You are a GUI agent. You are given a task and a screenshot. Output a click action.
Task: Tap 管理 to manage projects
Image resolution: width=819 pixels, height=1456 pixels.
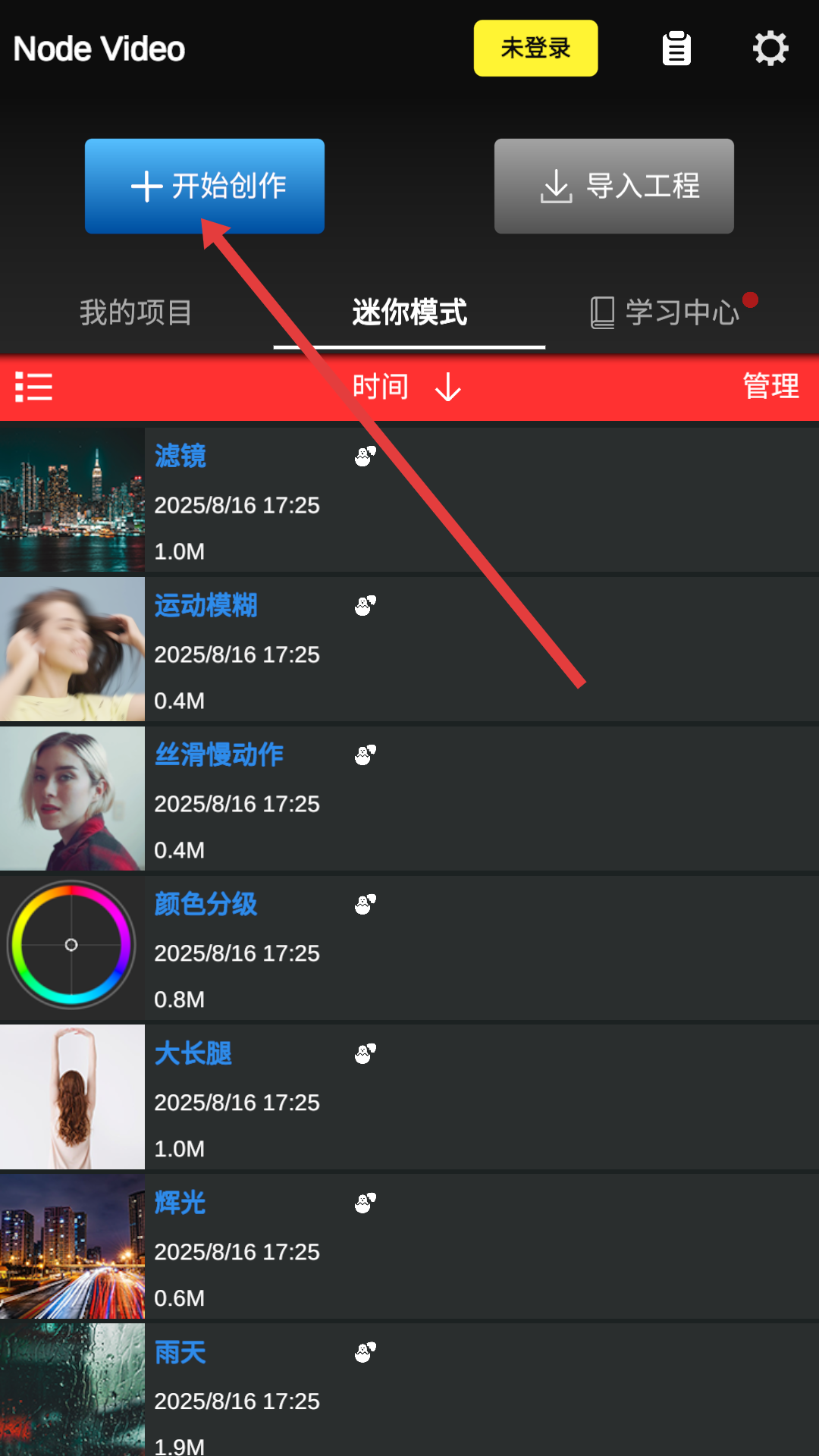(x=770, y=387)
